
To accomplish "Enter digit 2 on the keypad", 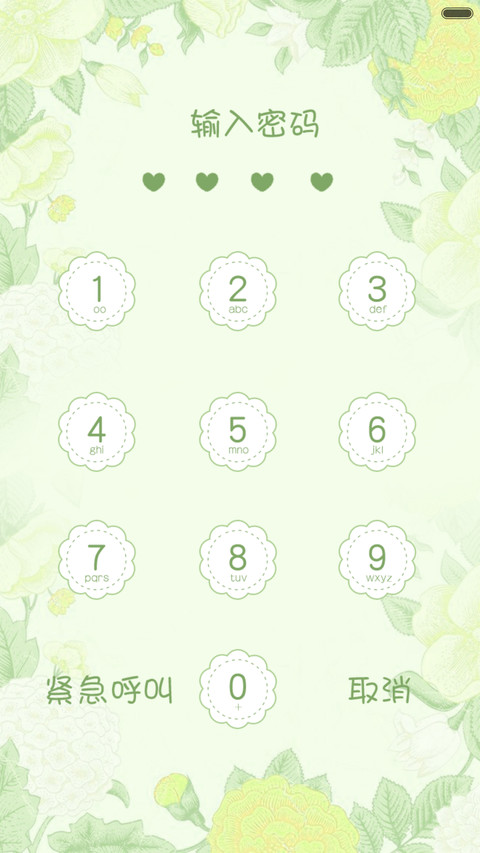I will [238, 291].
